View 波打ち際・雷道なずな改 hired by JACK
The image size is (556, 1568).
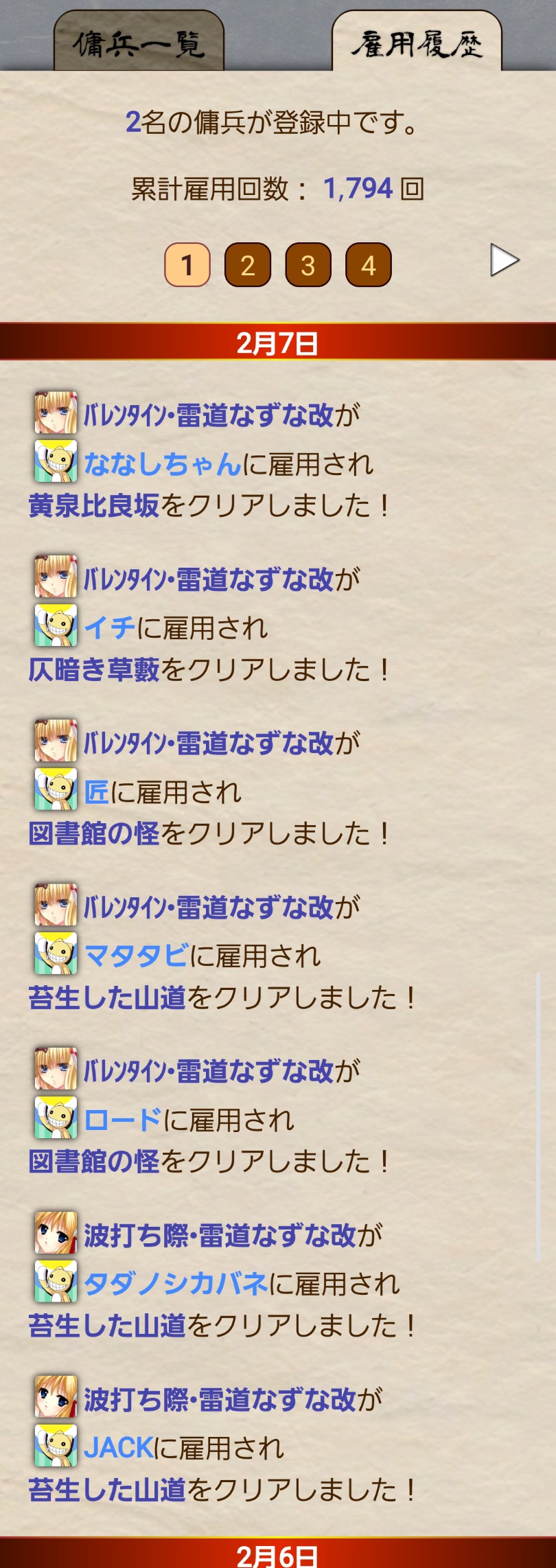(x=220, y=1399)
